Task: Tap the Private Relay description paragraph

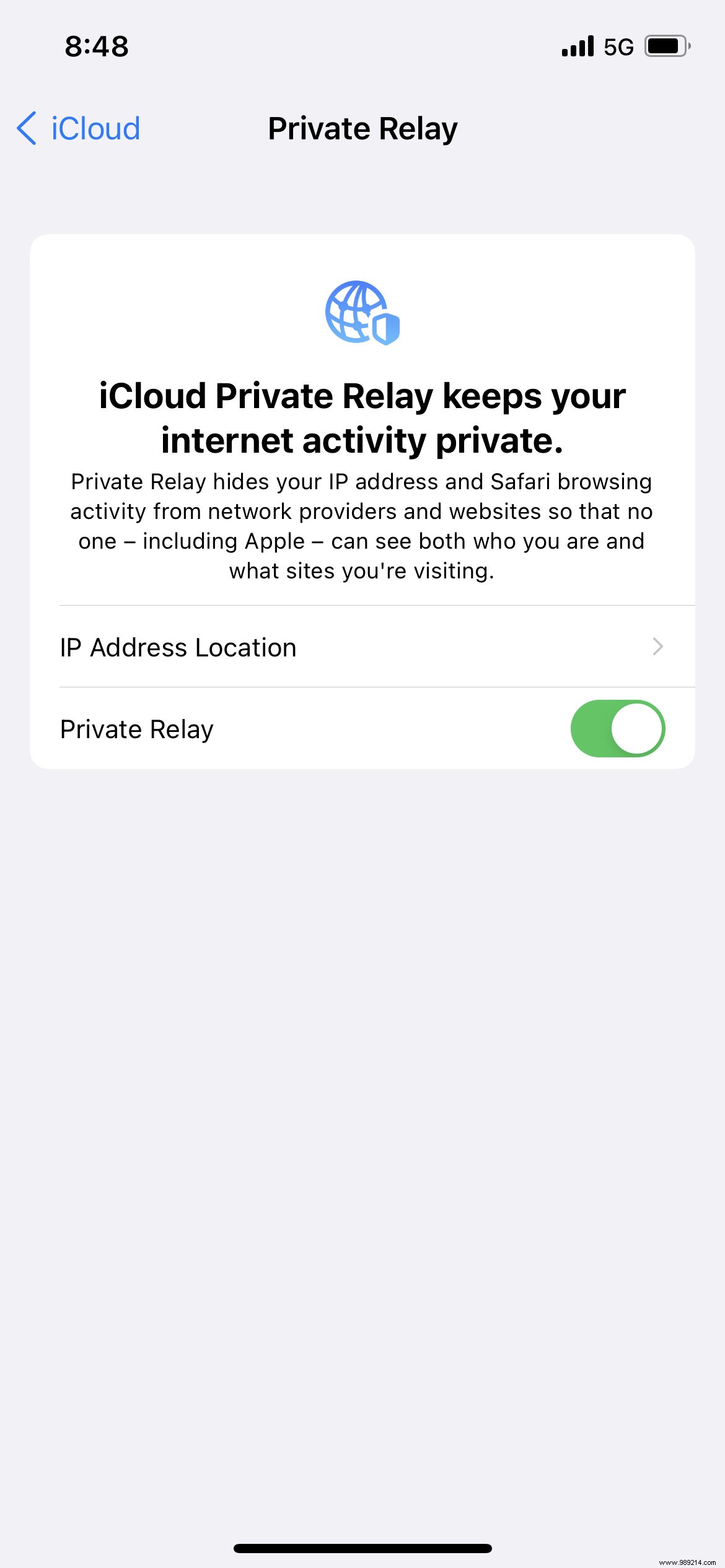Action: click(x=362, y=525)
